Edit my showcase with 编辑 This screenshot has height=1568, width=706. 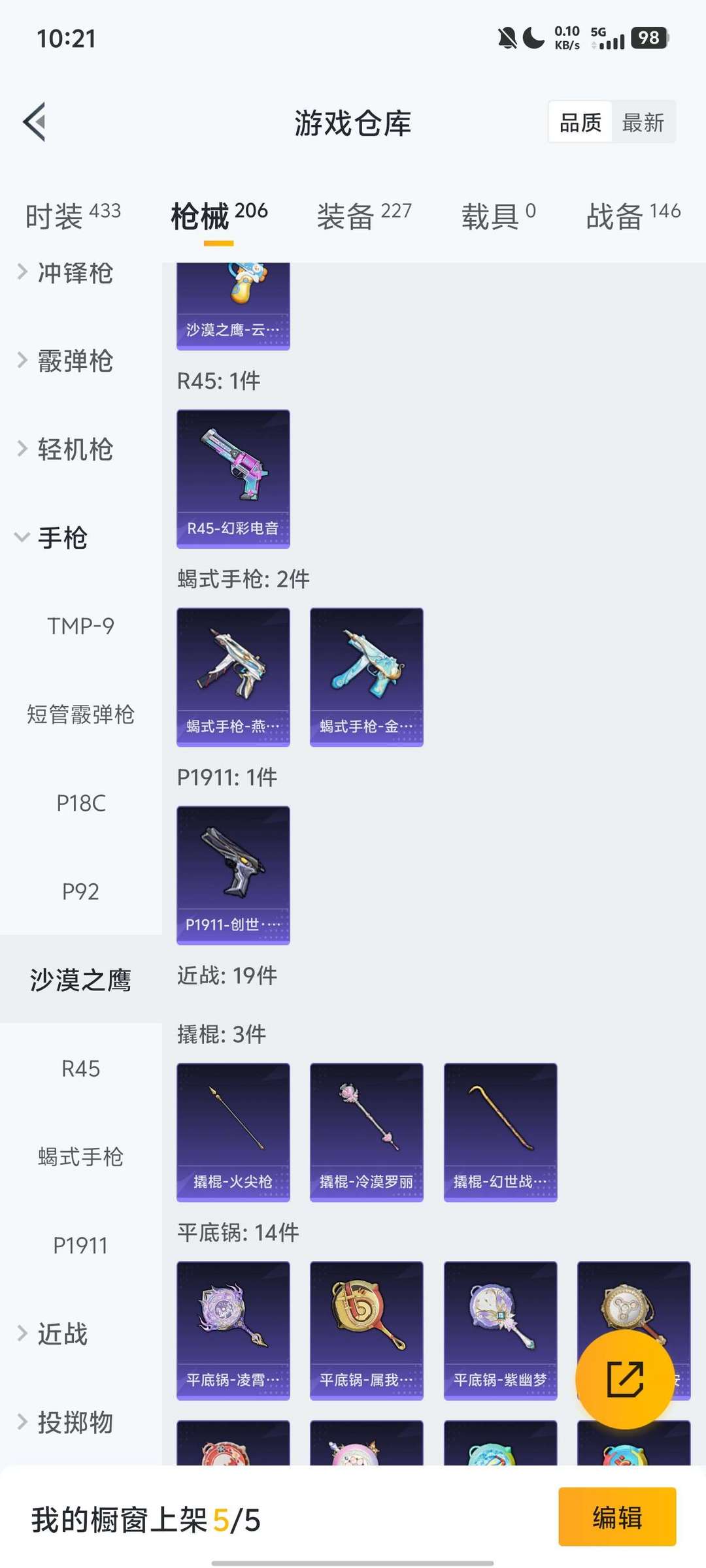pyautogui.click(x=617, y=1516)
